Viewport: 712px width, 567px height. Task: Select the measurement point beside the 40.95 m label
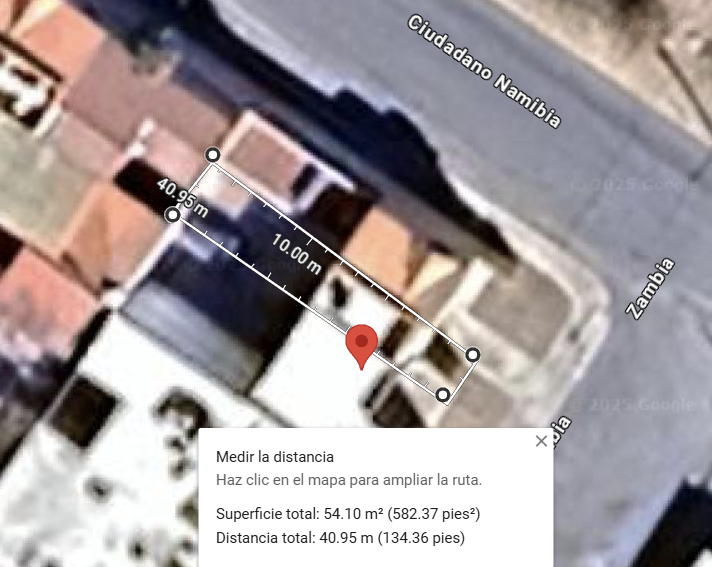pyautogui.click(x=173, y=215)
